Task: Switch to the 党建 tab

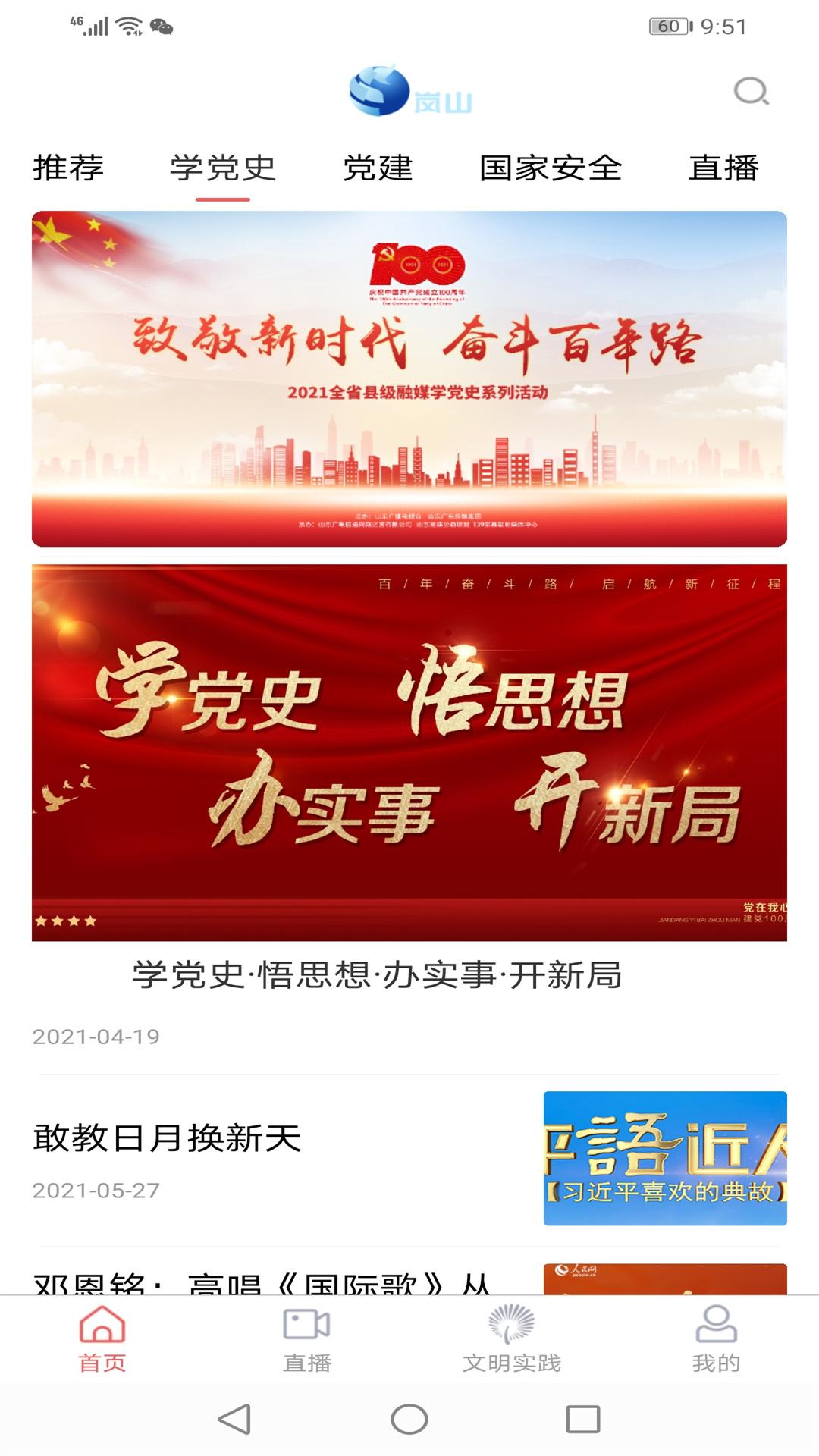Action: (x=378, y=168)
